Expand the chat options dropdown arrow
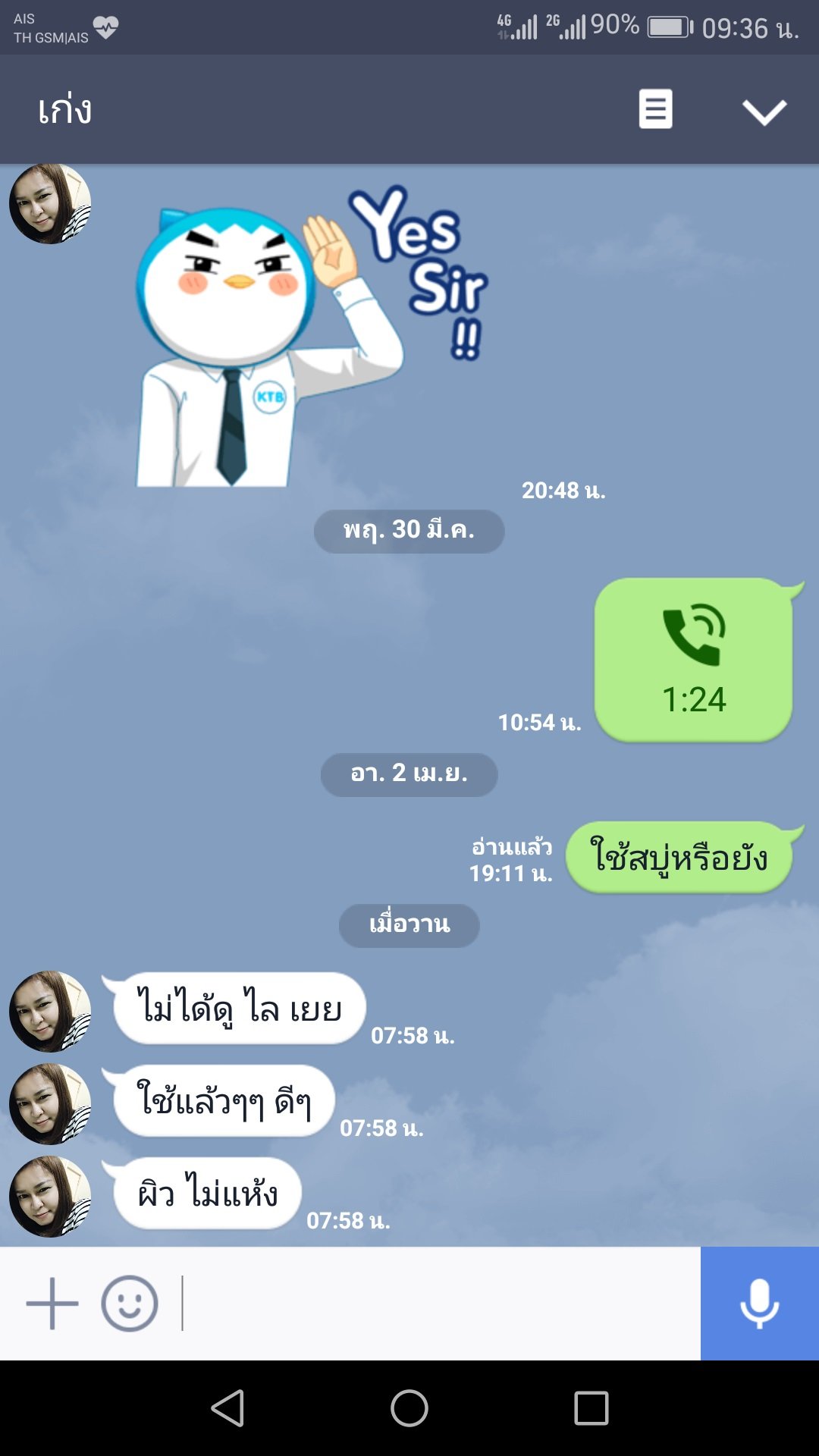 (x=764, y=111)
